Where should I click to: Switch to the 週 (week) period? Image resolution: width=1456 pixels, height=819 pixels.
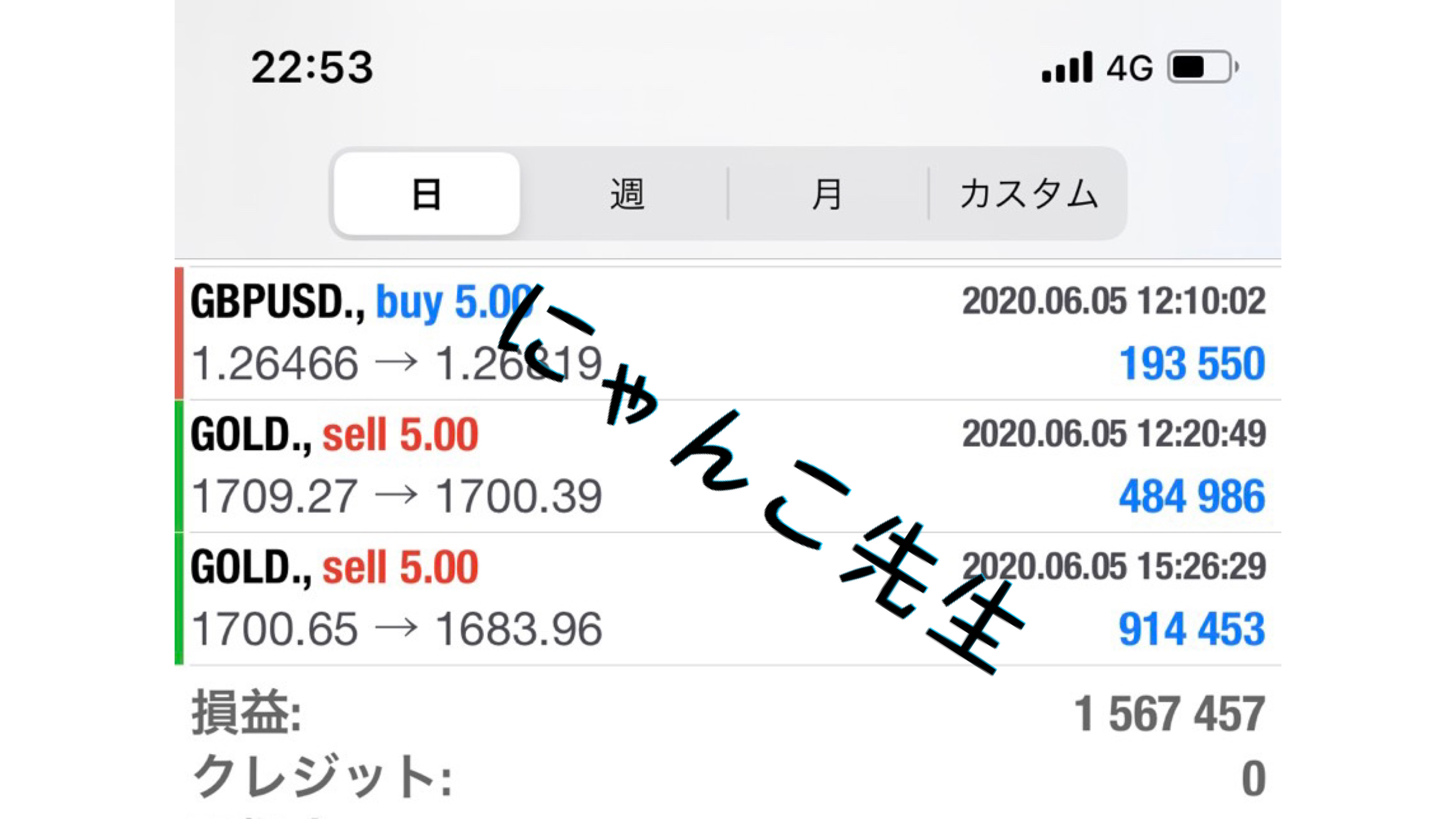(626, 194)
